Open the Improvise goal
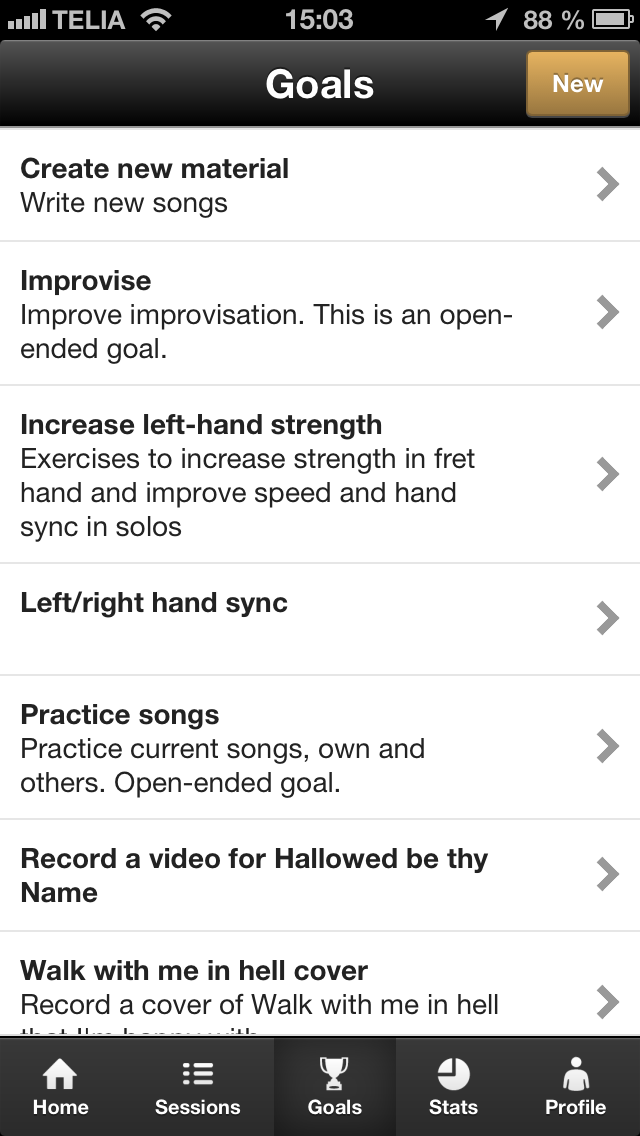 [320, 314]
